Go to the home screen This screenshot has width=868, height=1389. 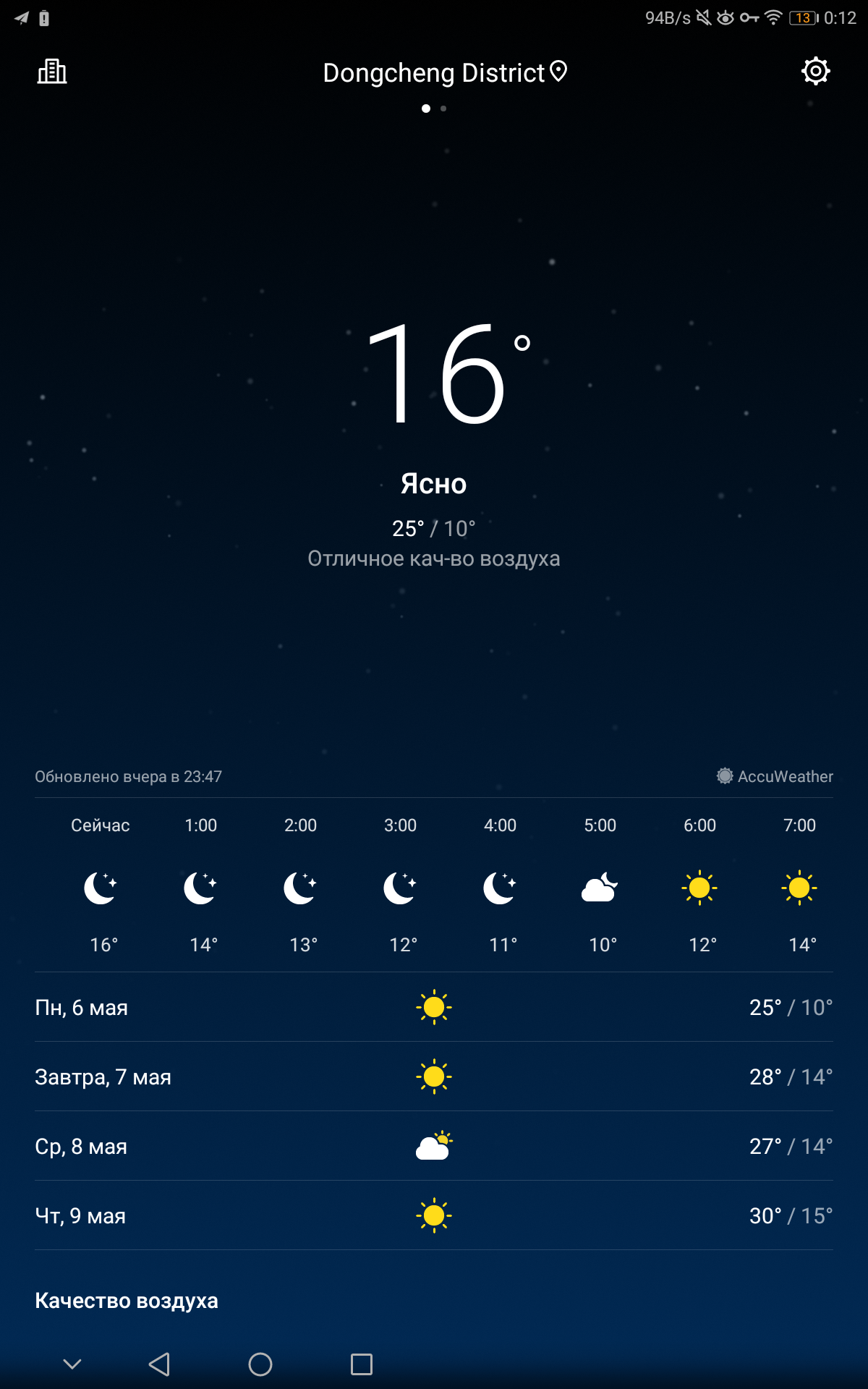point(260,1364)
